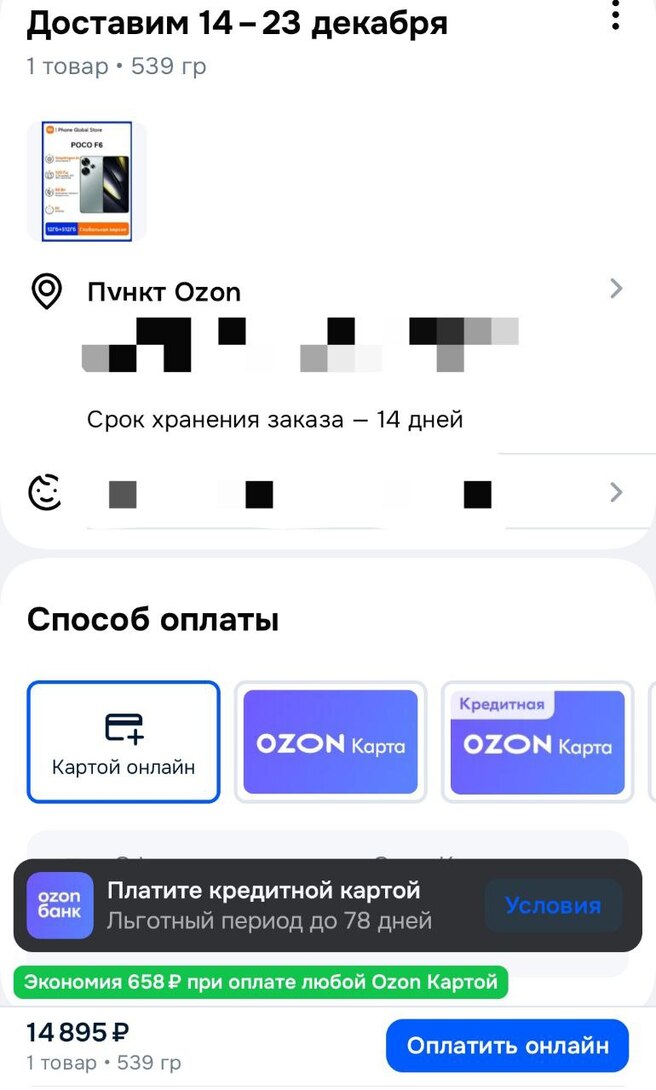Open the recipient details row
This screenshot has height=1090, width=656.
click(x=616, y=492)
